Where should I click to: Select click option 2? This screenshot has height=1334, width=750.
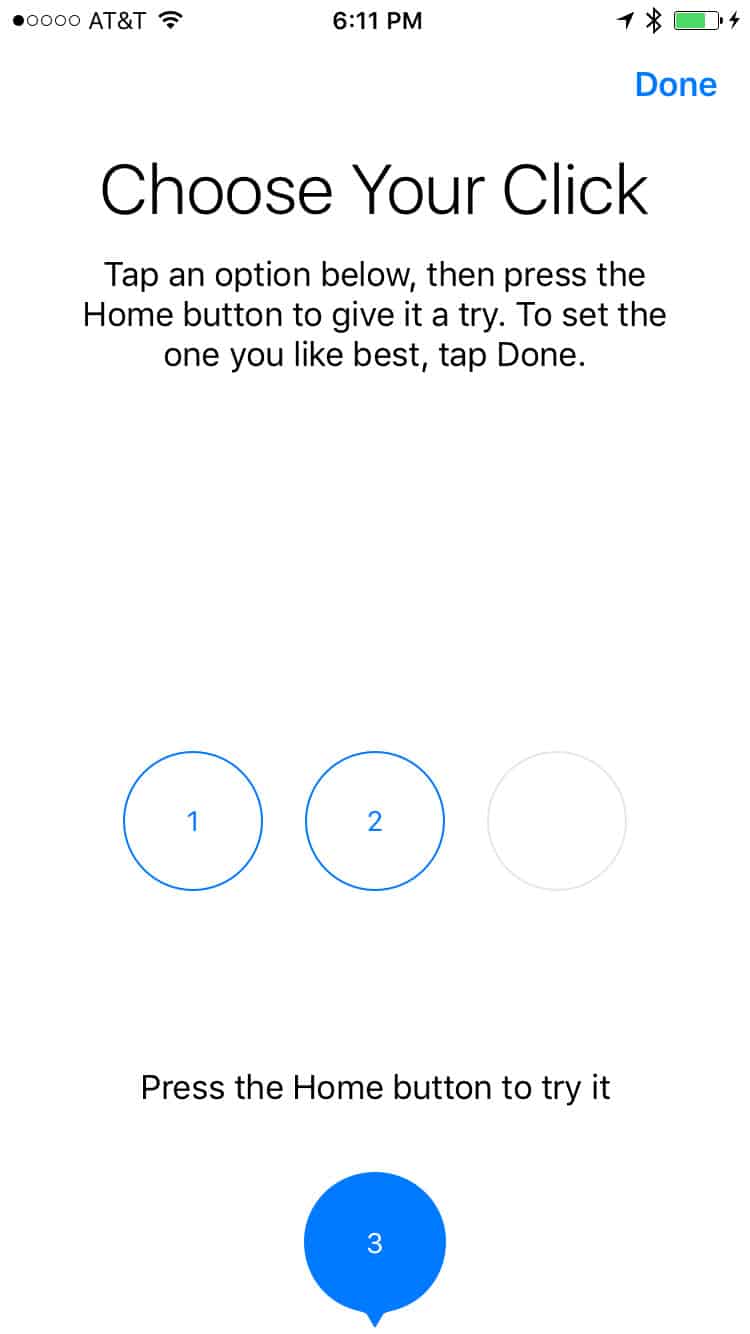pos(374,821)
